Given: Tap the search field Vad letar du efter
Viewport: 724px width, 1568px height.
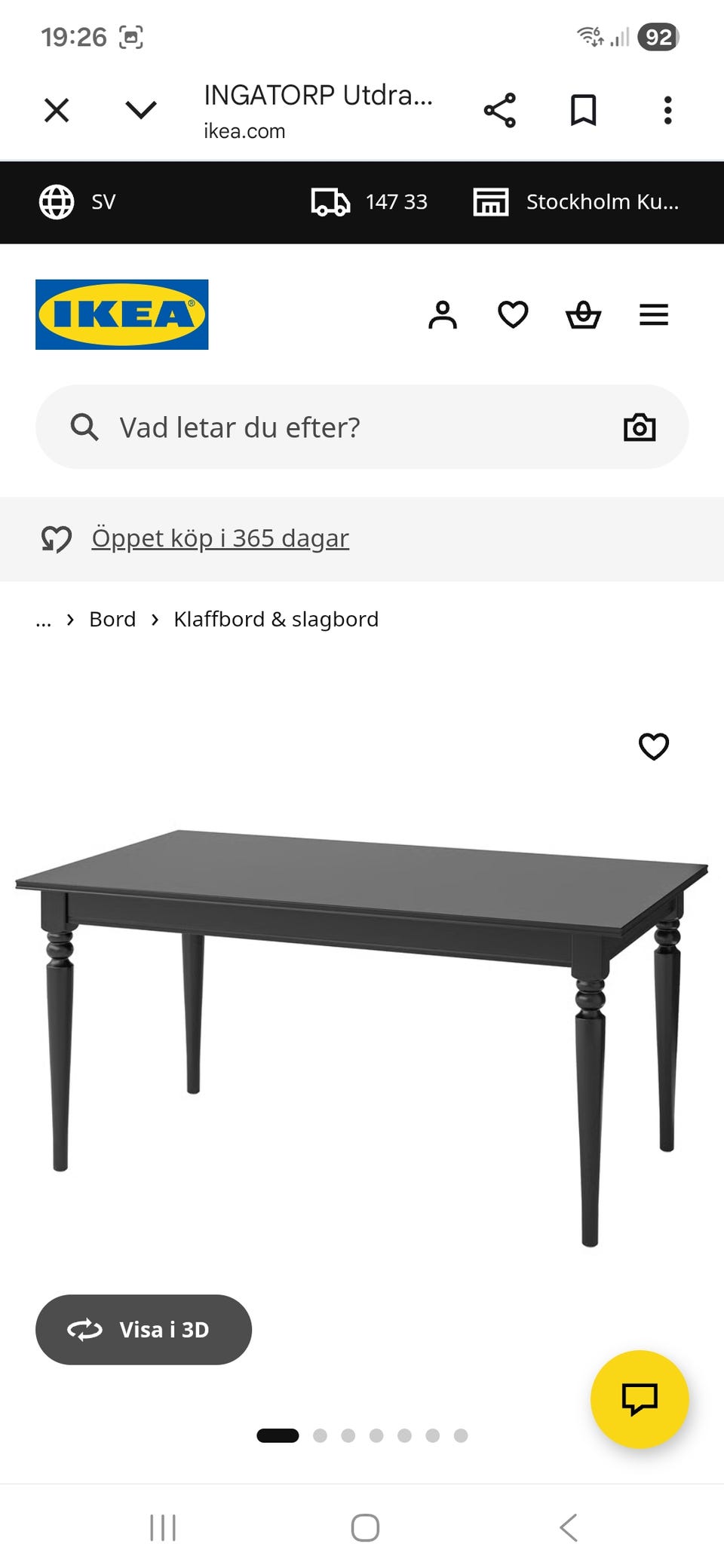Looking at the screenshot, I should 302,427.
